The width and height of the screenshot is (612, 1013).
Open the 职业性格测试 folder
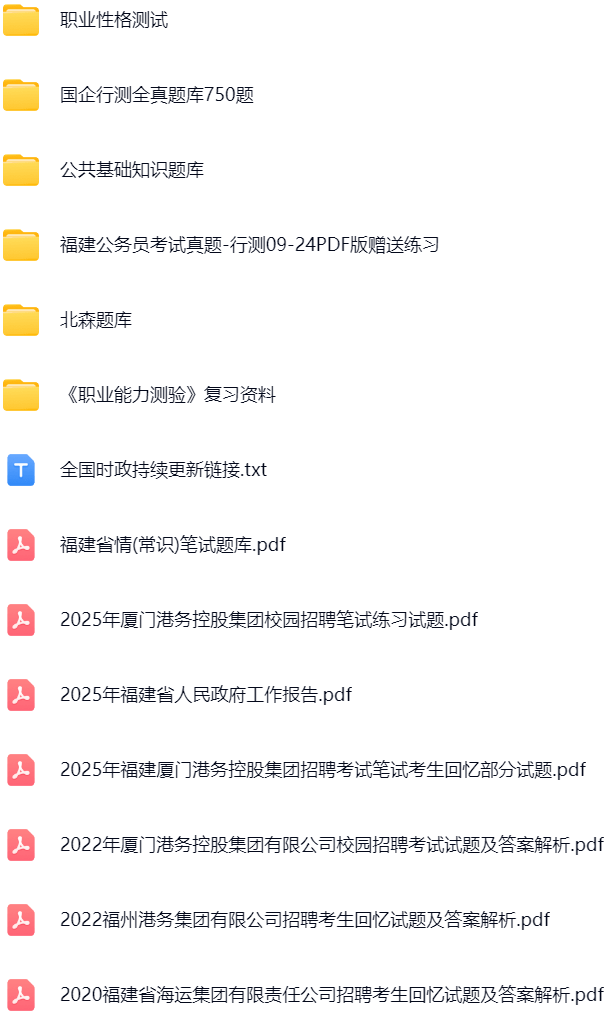[113, 20]
